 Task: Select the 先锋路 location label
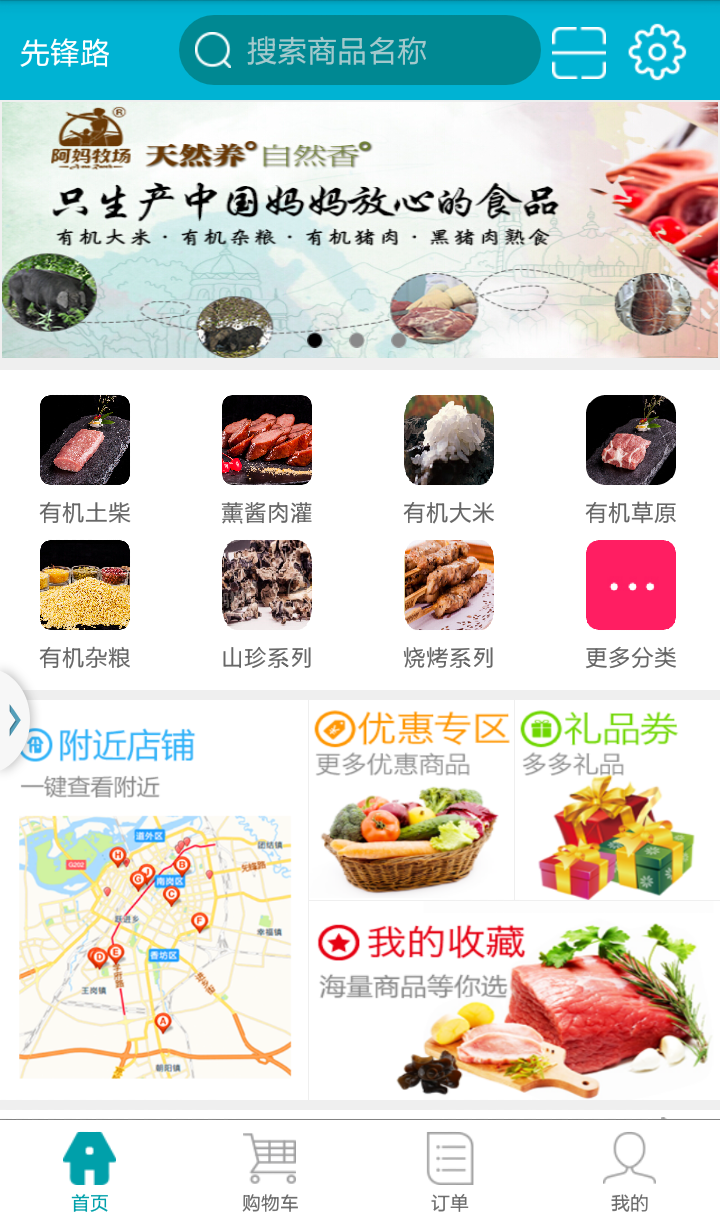tap(65, 53)
